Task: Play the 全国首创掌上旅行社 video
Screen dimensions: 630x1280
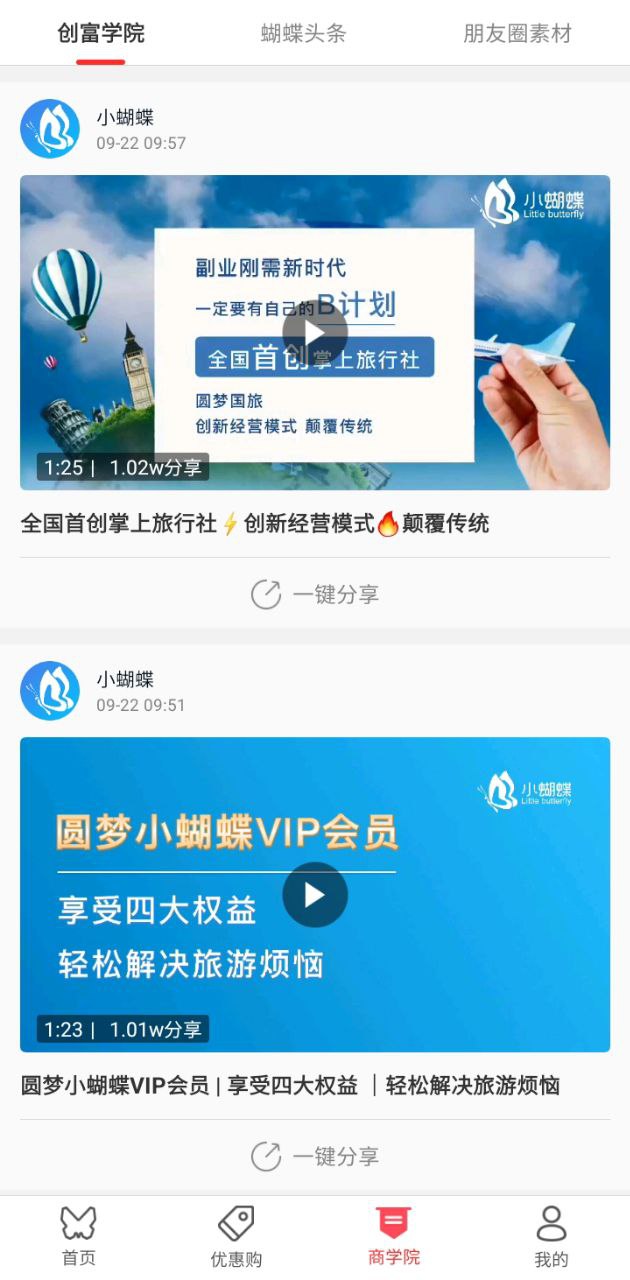Action: pyautogui.click(x=314, y=332)
